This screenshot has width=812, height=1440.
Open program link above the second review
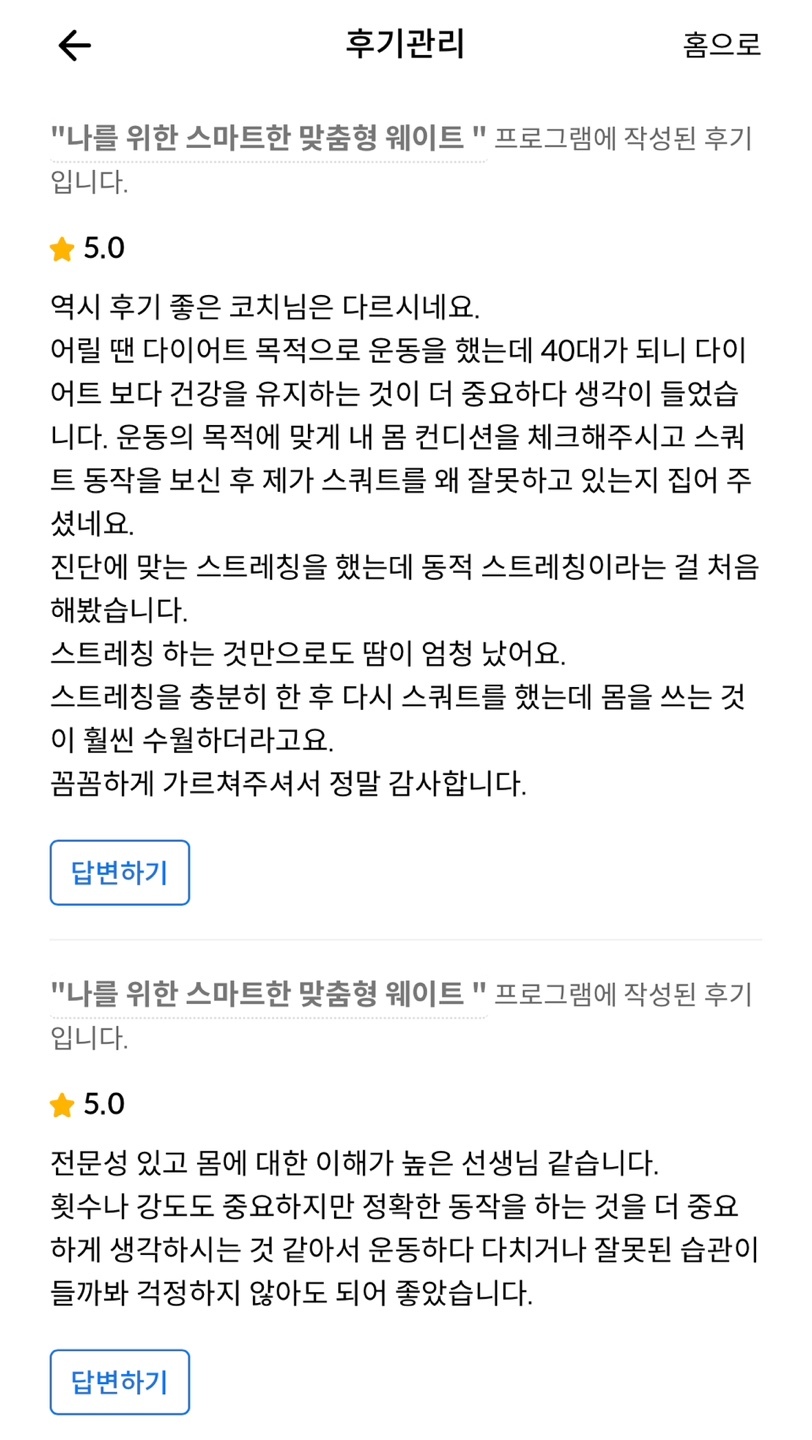(x=268, y=995)
